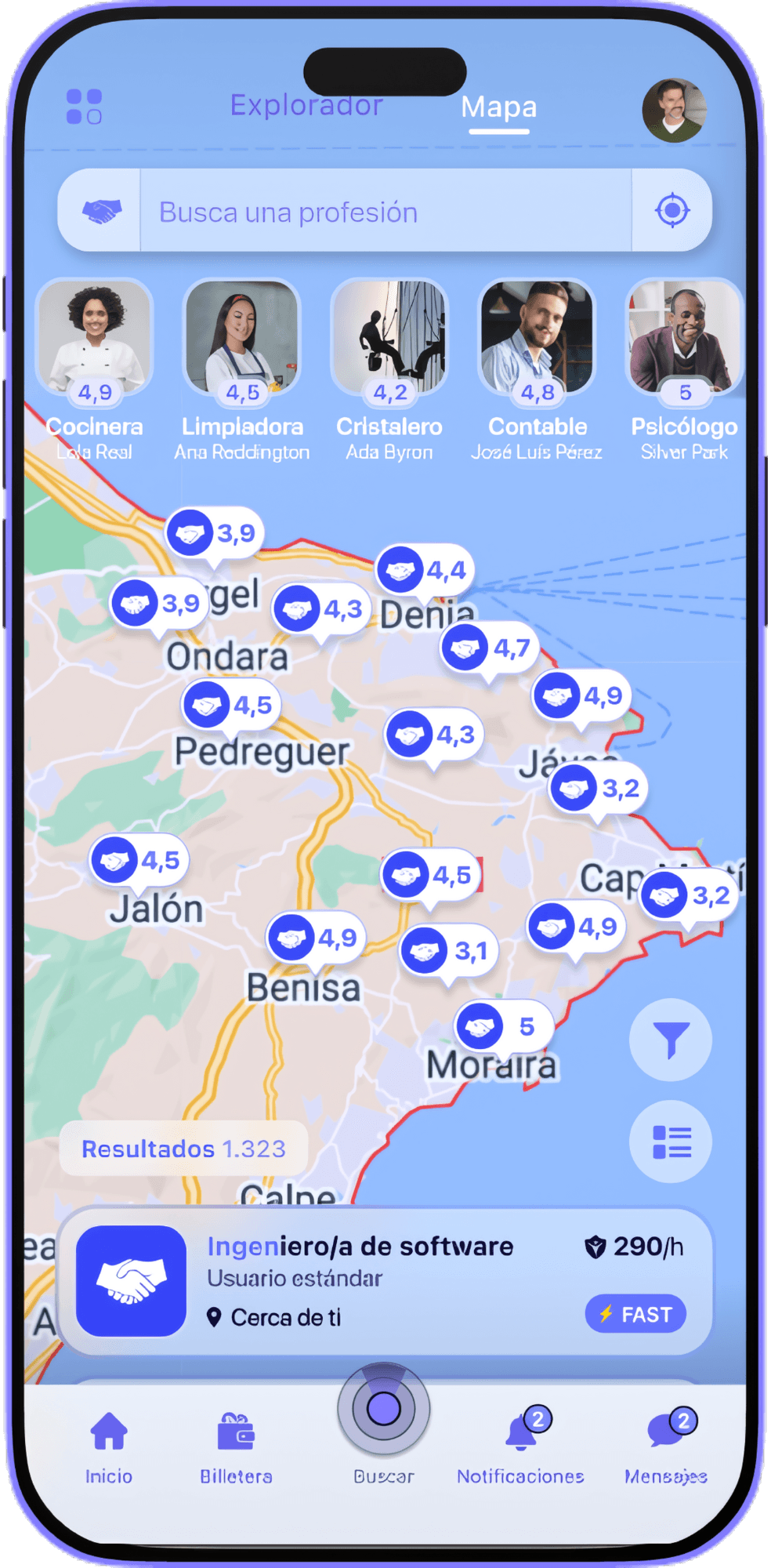Switch to the Explorador tab
The image size is (771, 1568).
306,105
